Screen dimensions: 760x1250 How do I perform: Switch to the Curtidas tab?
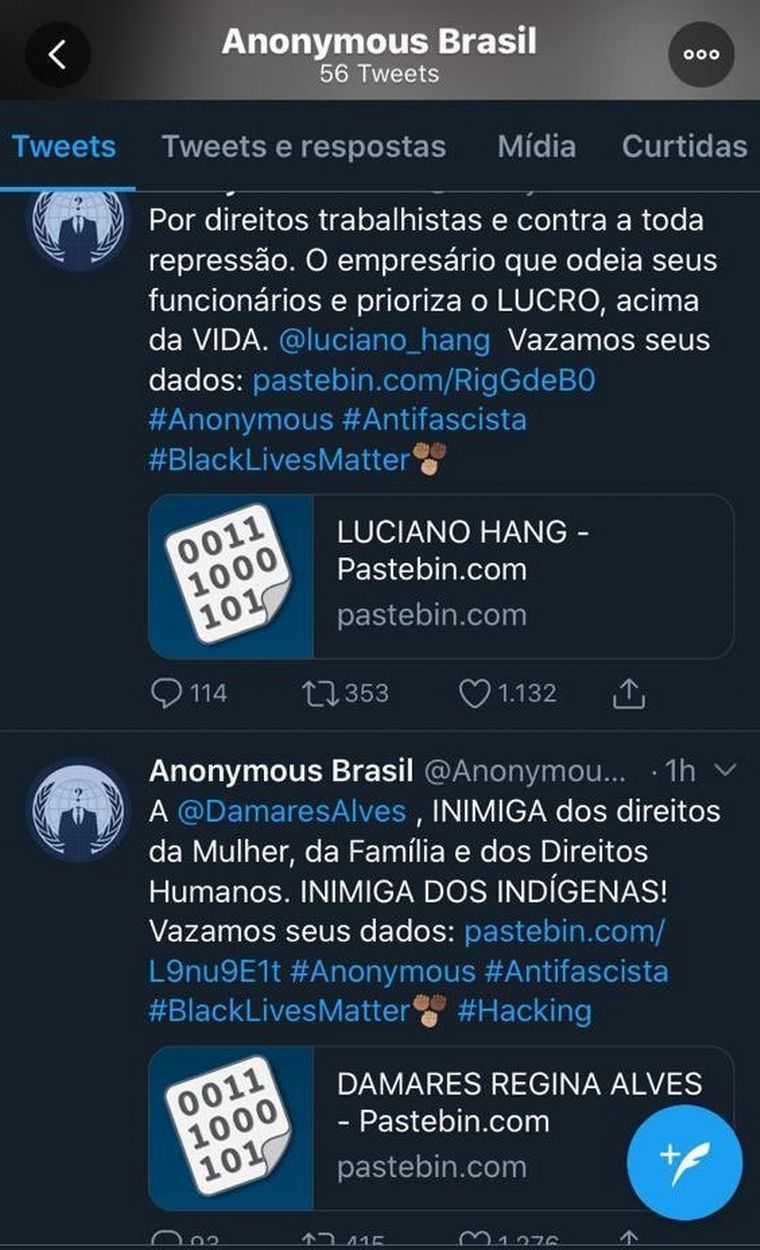tap(684, 147)
